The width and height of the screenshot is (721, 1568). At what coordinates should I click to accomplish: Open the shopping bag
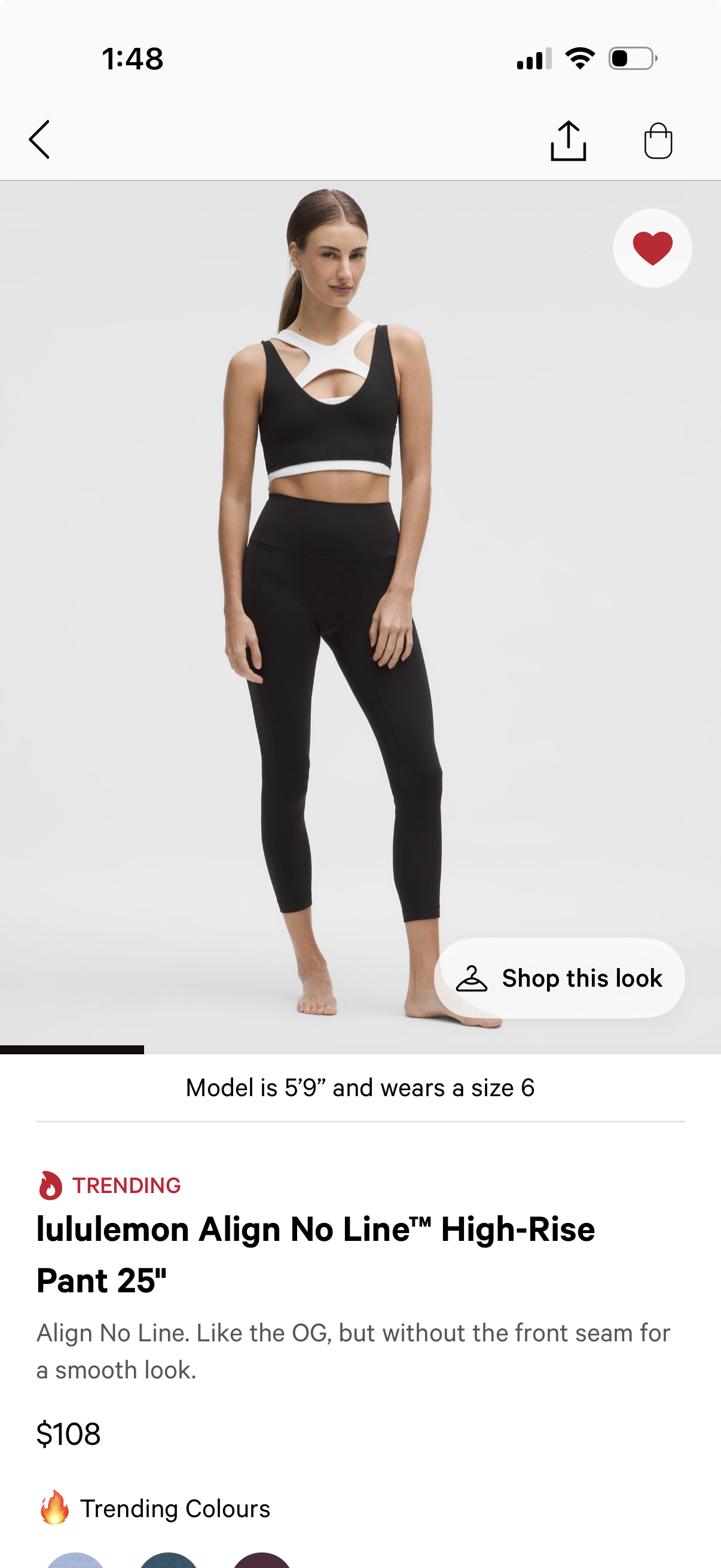658,141
